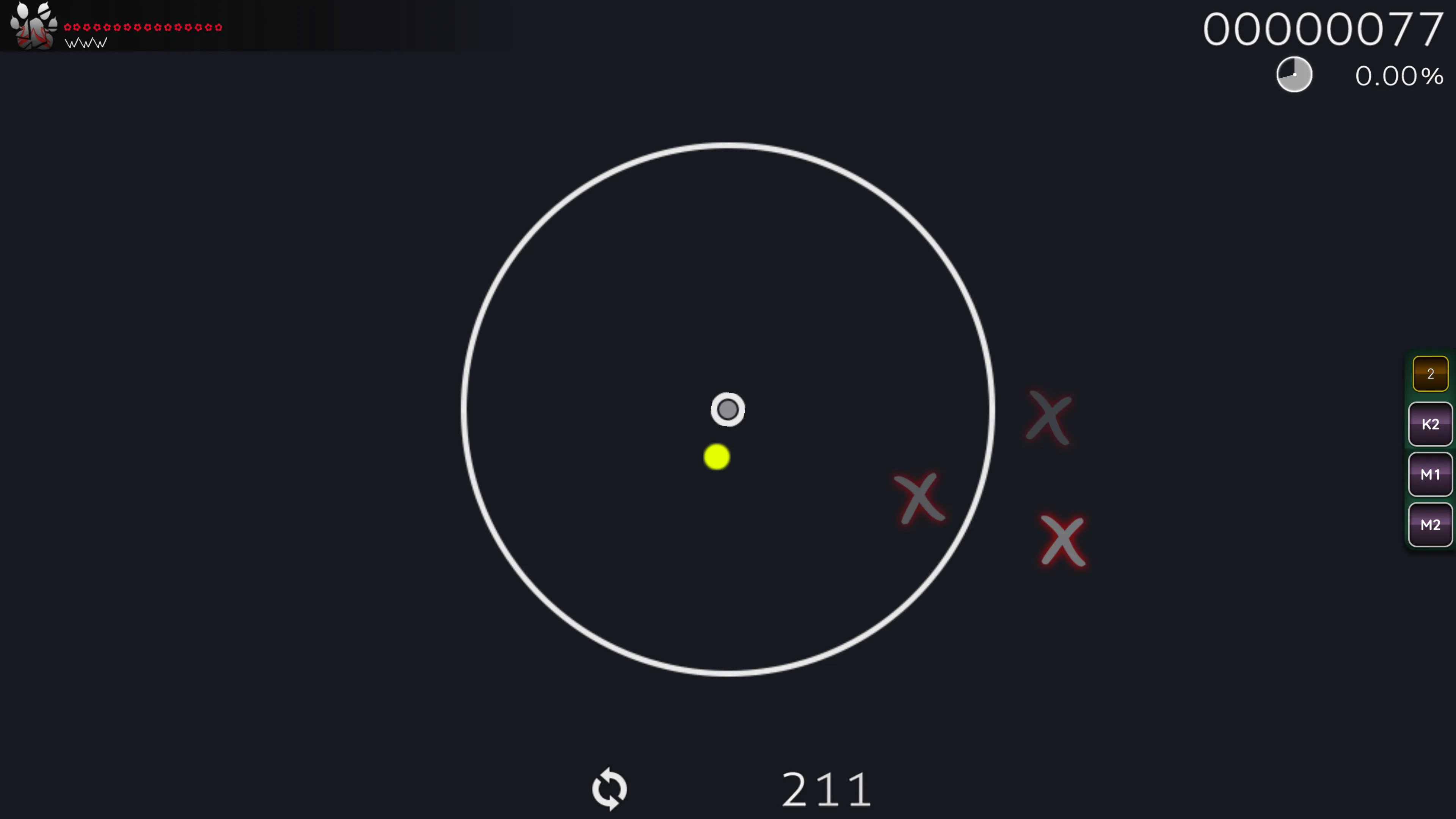Tap the spinner's center disc

pos(728,409)
